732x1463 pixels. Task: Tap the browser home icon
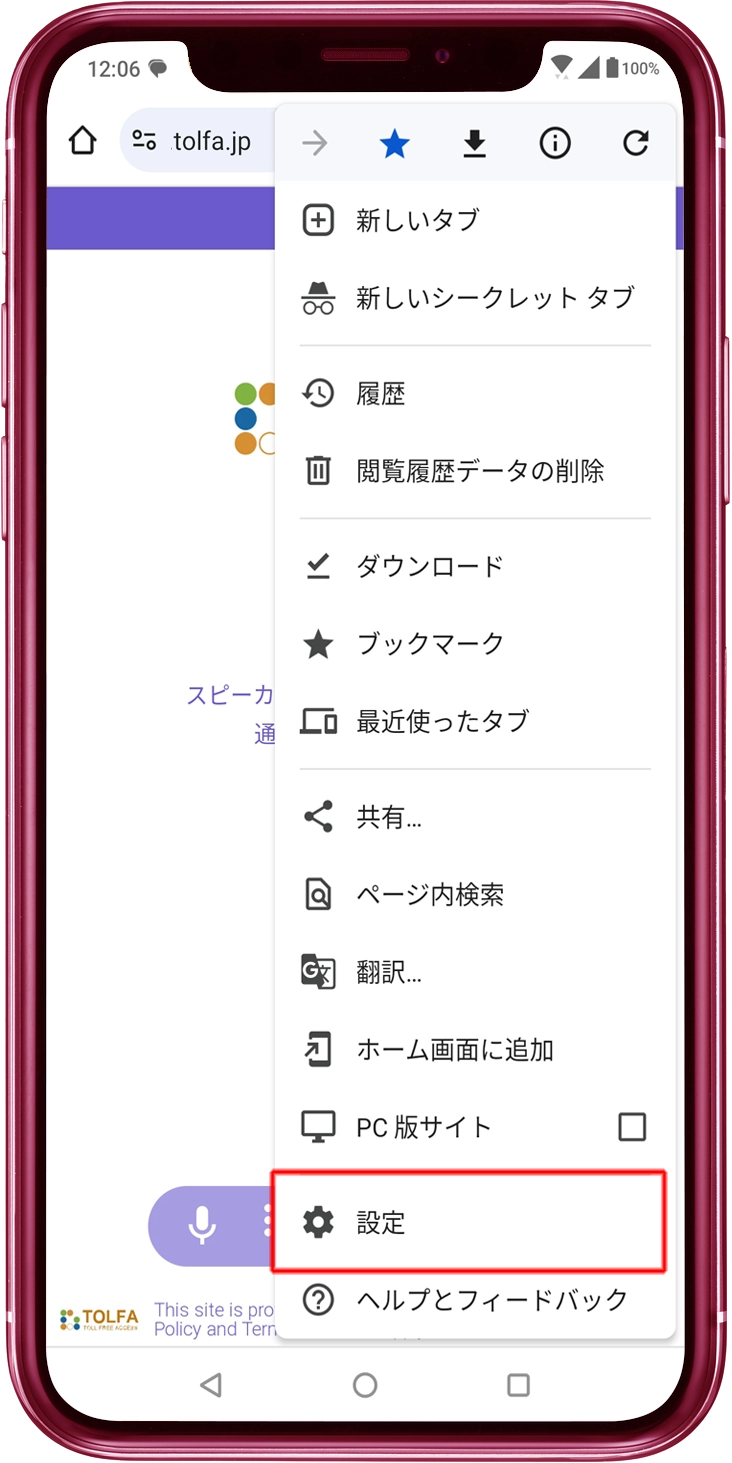[83, 141]
